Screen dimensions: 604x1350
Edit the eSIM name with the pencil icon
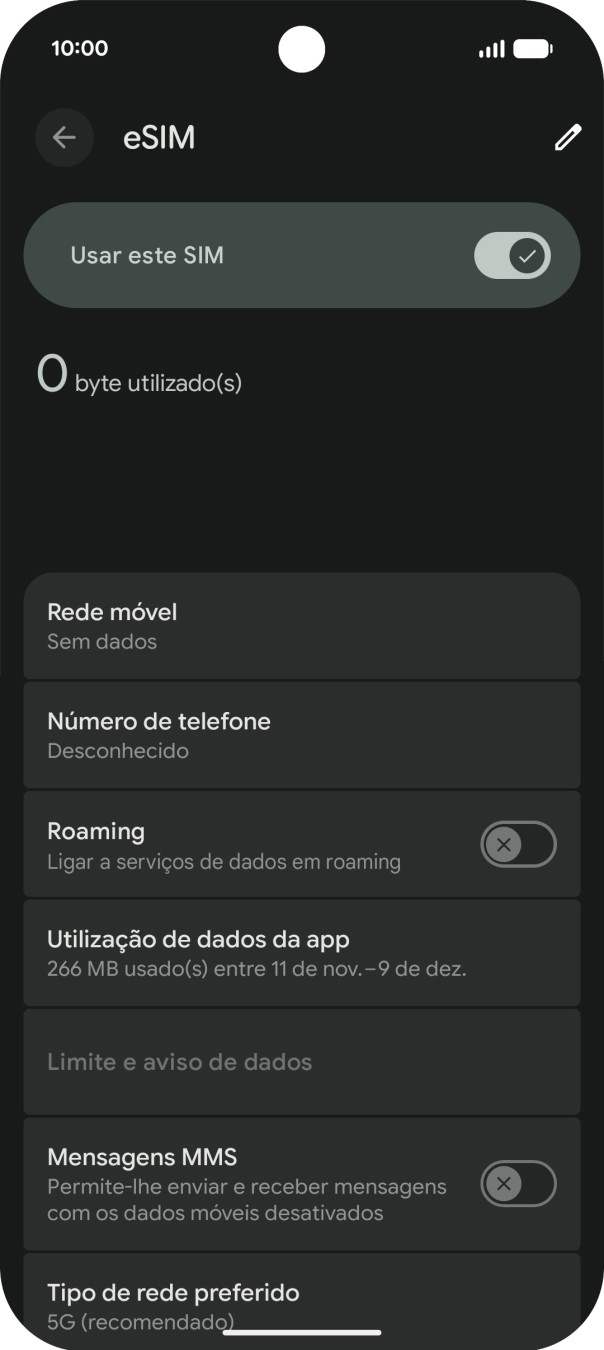568,138
